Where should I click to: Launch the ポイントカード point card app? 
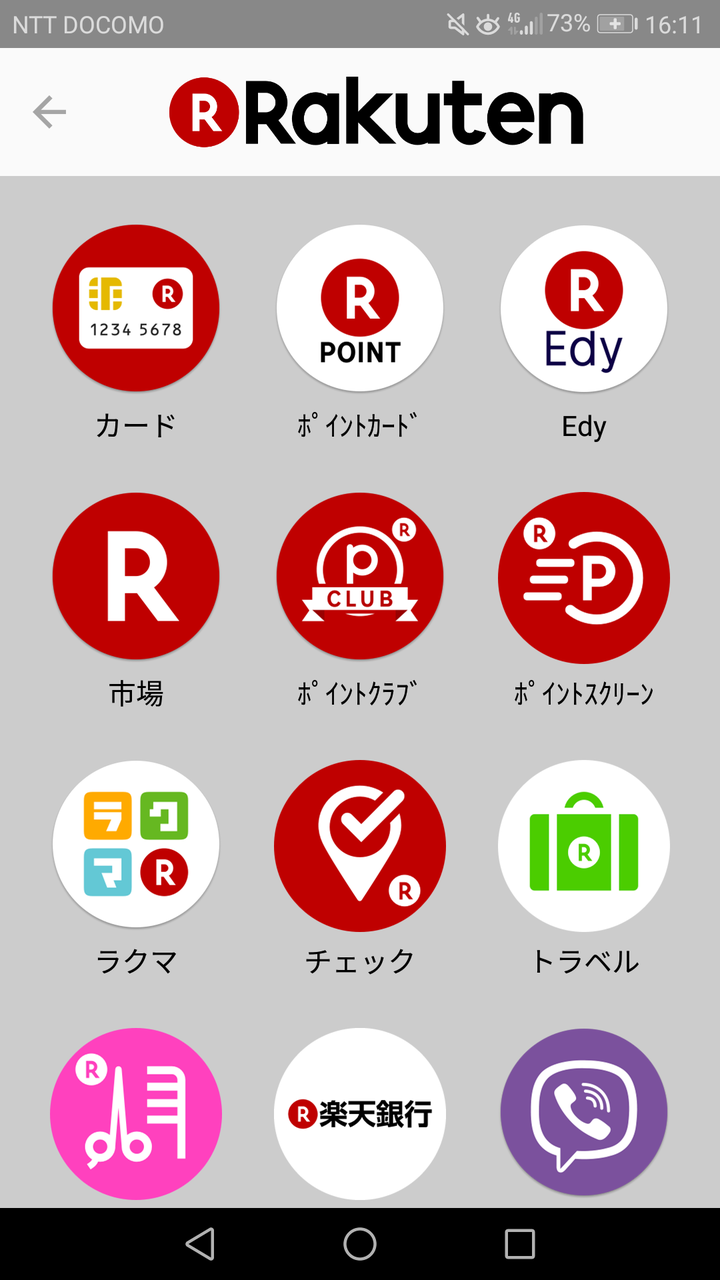coord(360,308)
